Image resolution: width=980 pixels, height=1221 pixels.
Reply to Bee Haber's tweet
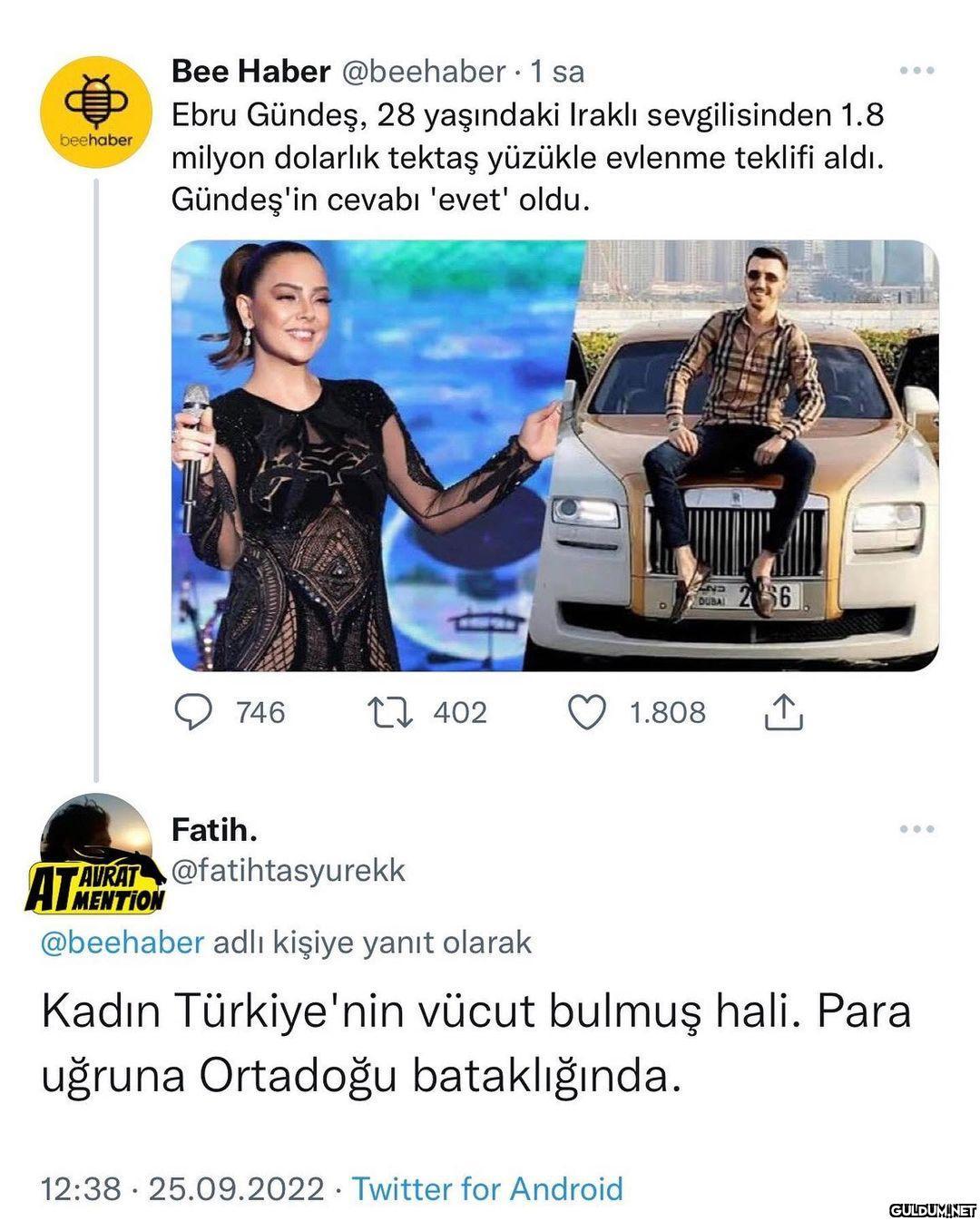pos(193,713)
